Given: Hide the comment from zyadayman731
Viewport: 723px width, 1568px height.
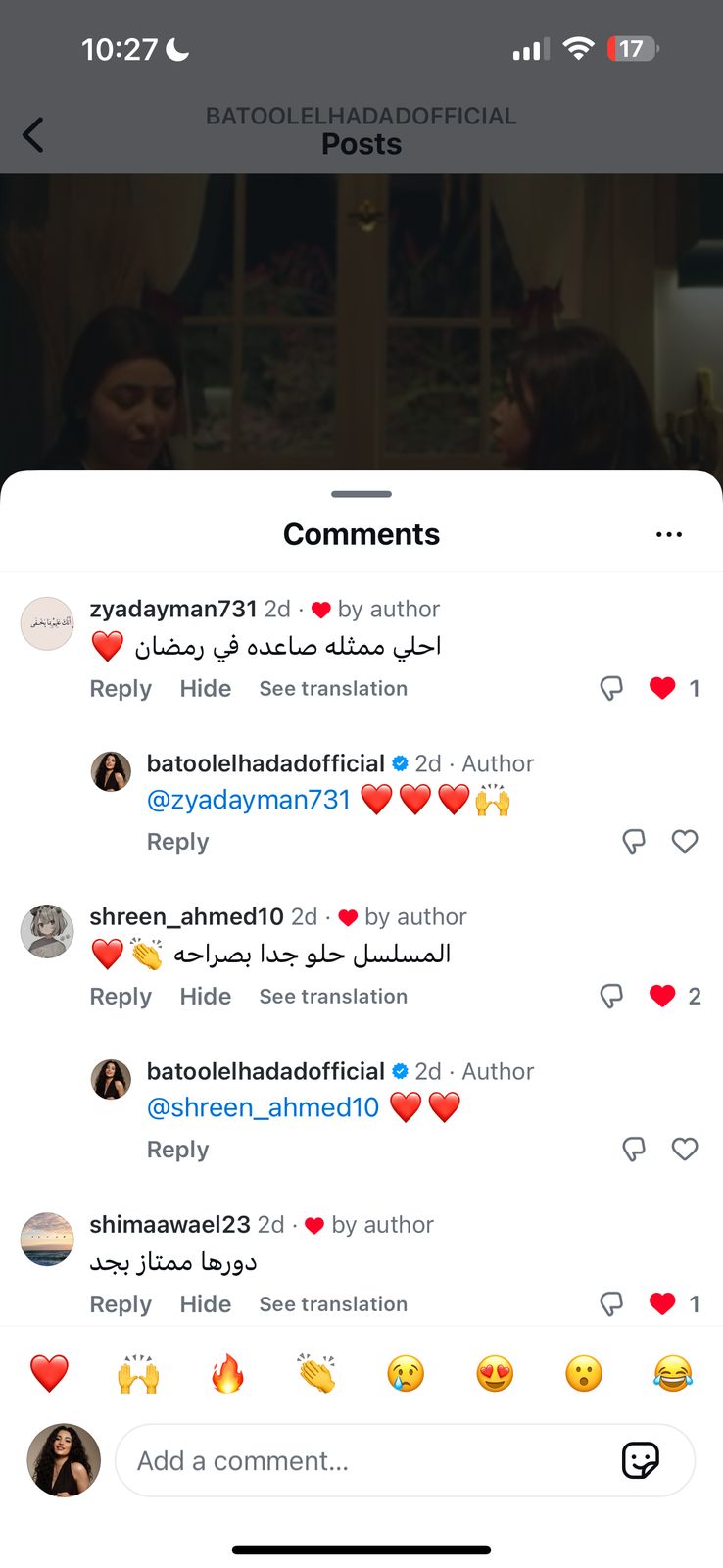Looking at the screenshot, I should 205,688.
